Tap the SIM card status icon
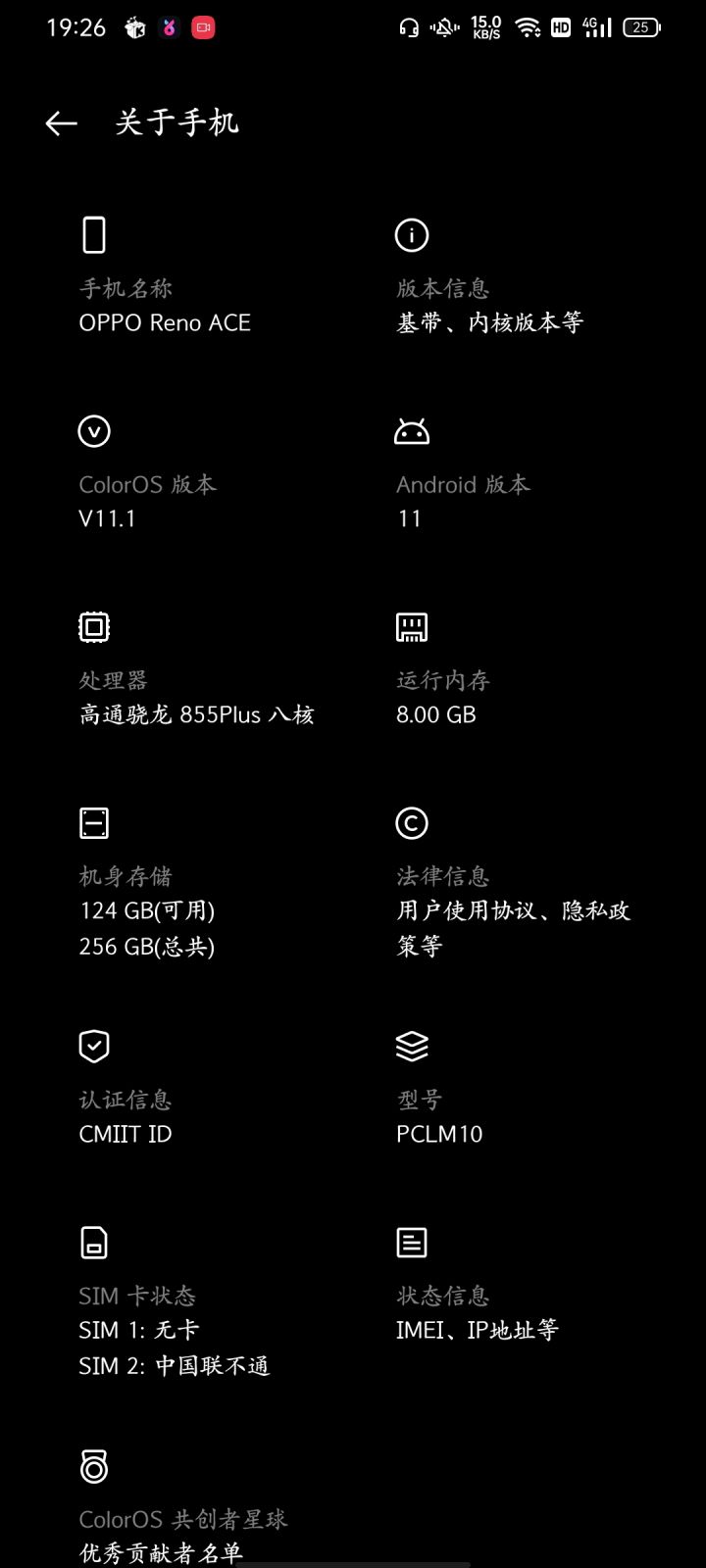 [93, 1242]
